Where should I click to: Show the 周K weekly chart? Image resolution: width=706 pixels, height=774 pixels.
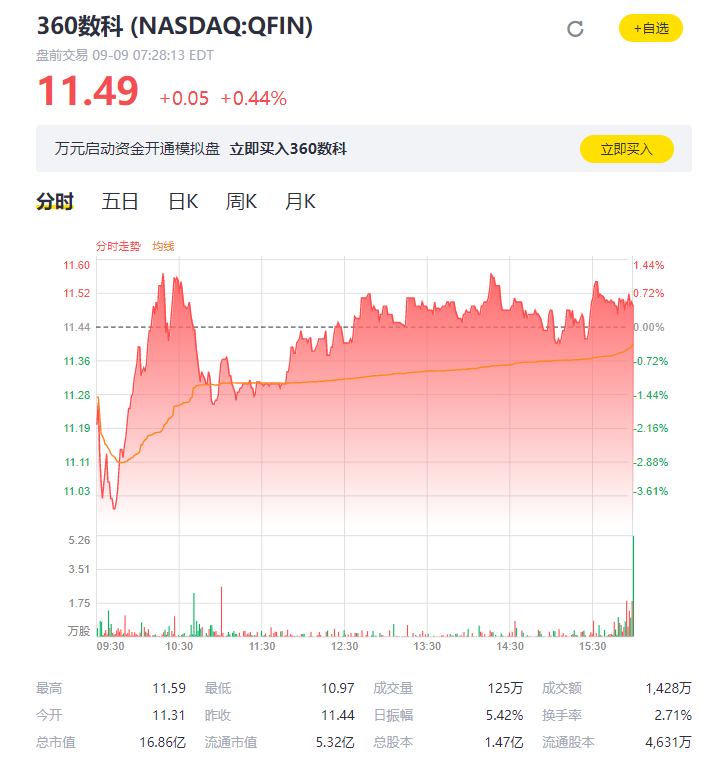[x=242, y=202]
